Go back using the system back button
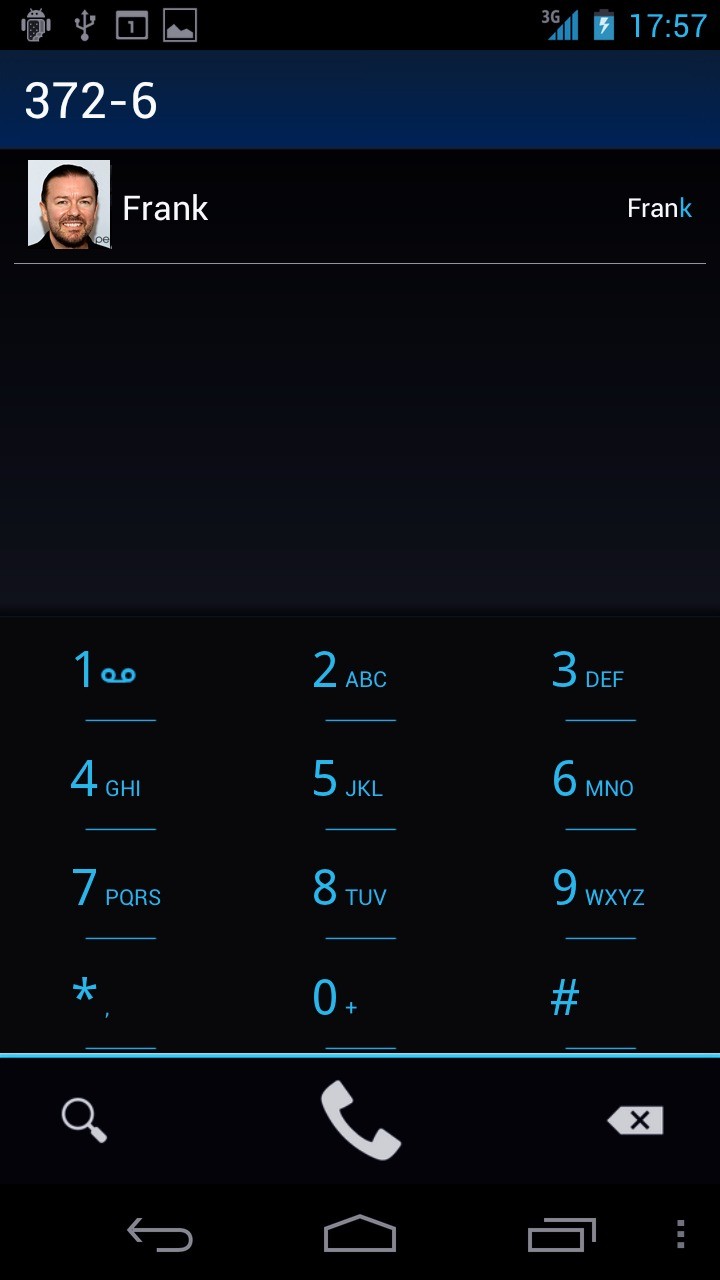Screen dimensions: 720x1280 pyautogui.click(x=160, y=1235)
